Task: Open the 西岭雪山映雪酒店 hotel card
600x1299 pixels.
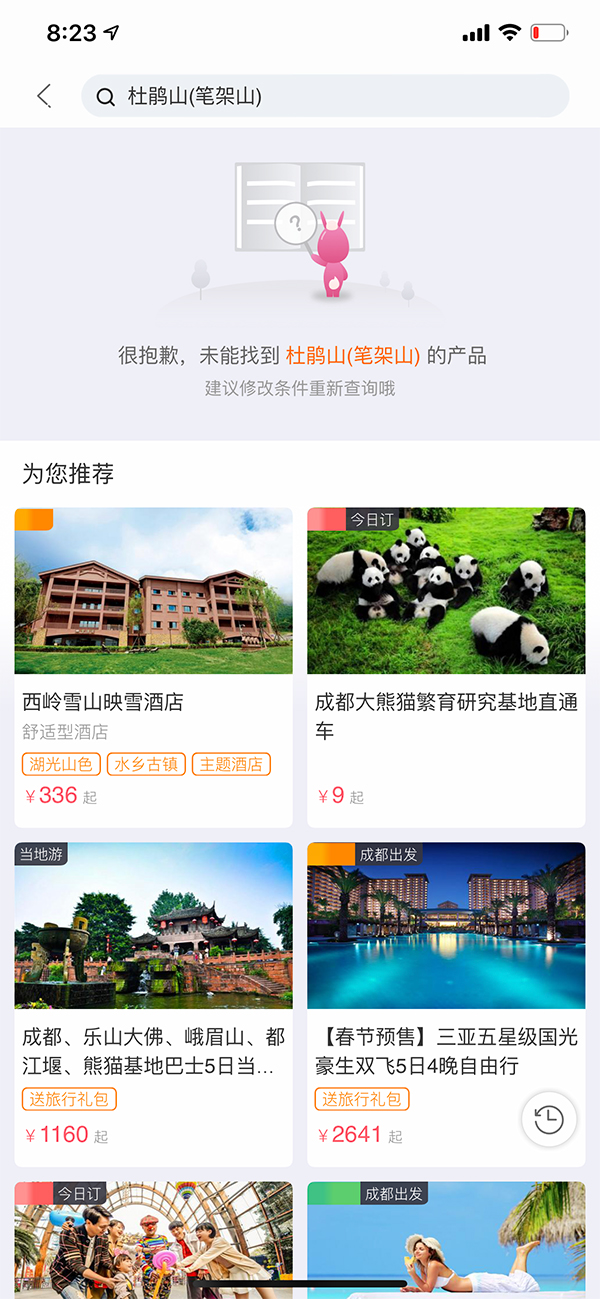Action: [x=153, y=666]
